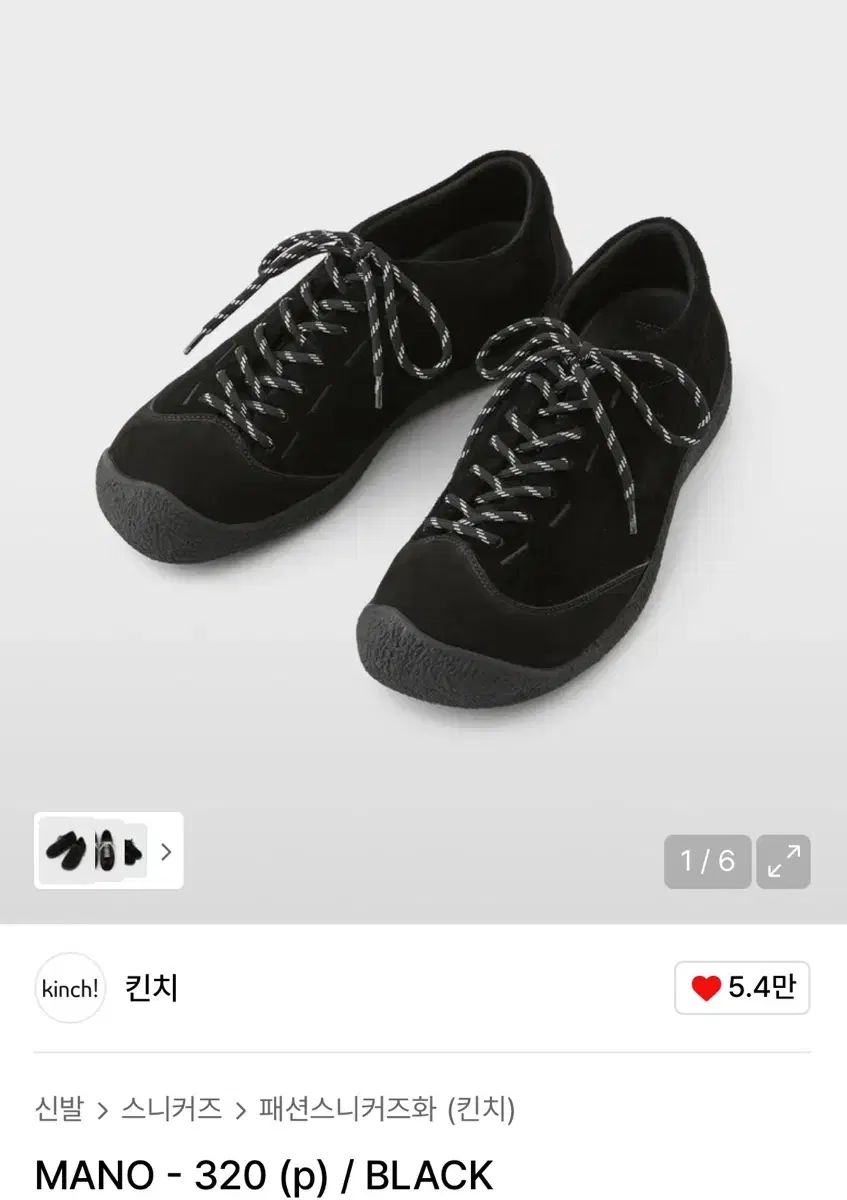Like this product with the heart button

(742, 988)
